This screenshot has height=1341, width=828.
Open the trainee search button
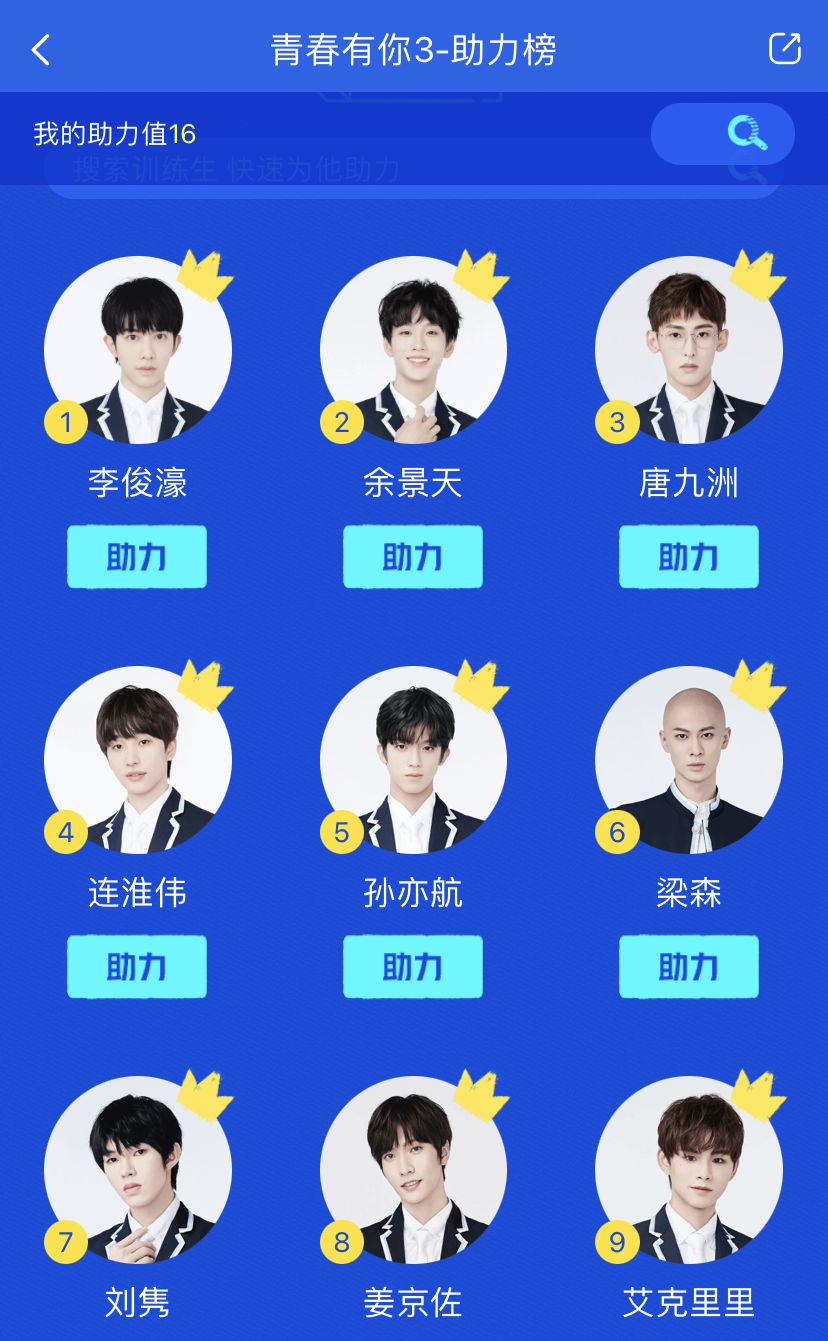(x=723, y=134)
